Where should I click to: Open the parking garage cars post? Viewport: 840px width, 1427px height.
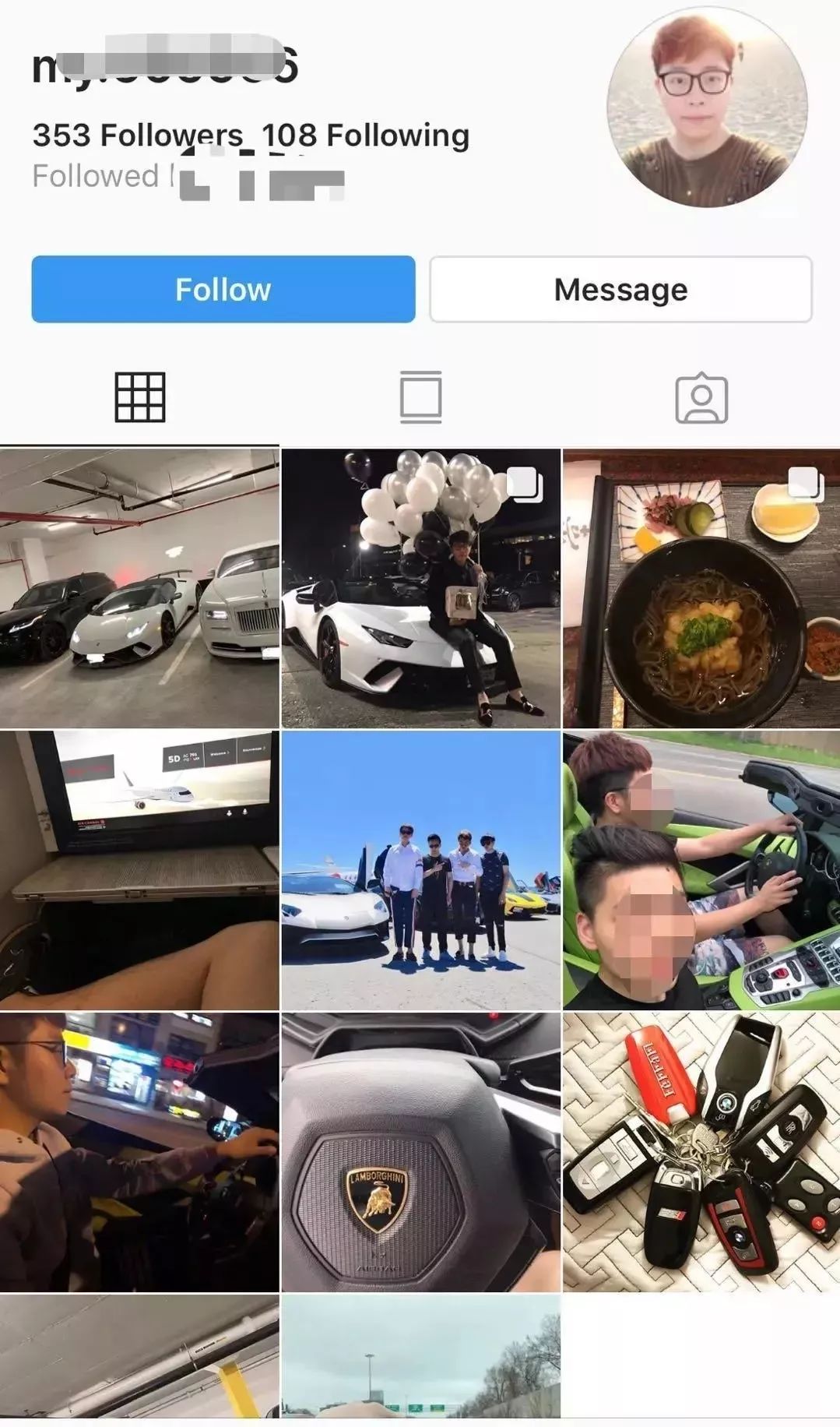(x=139, y=588)
